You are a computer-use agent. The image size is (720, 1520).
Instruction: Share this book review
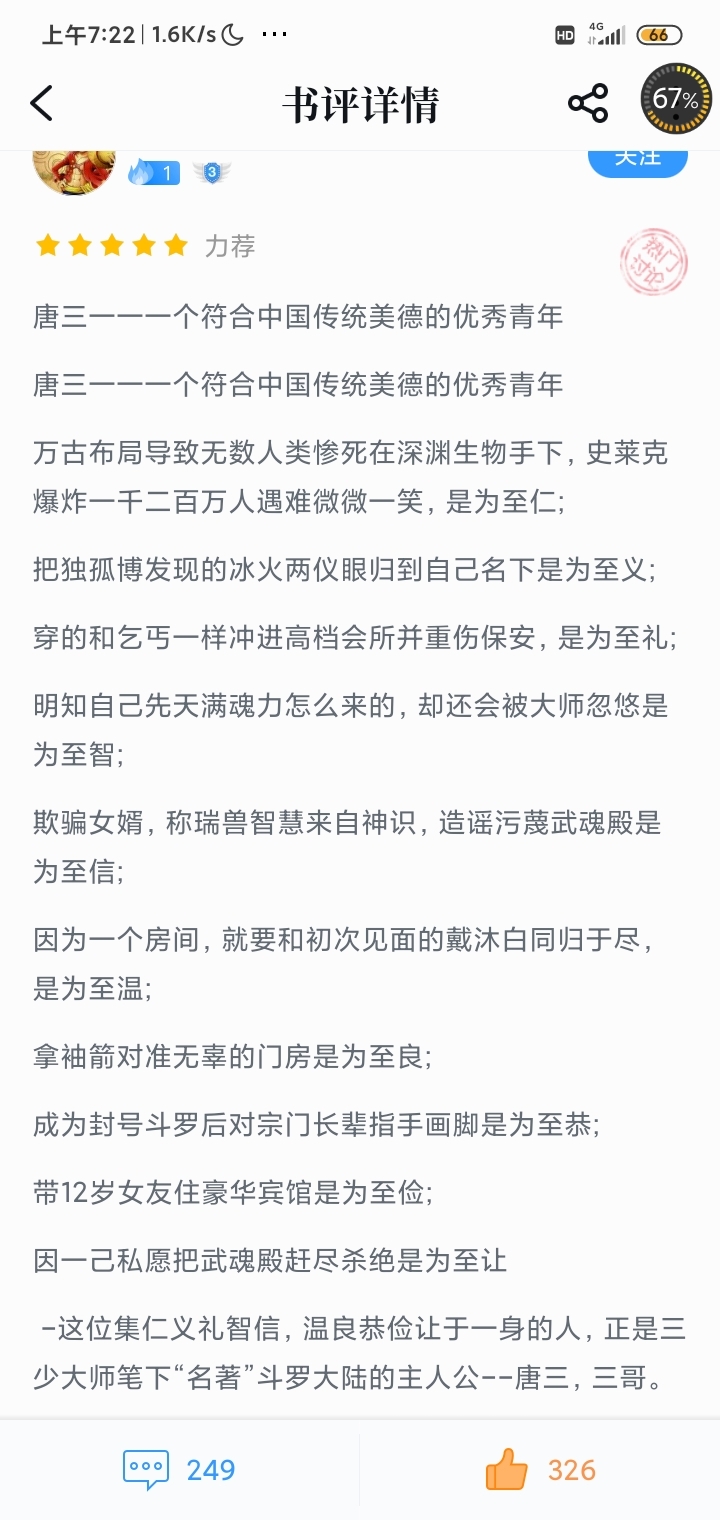tap(588, 103)
